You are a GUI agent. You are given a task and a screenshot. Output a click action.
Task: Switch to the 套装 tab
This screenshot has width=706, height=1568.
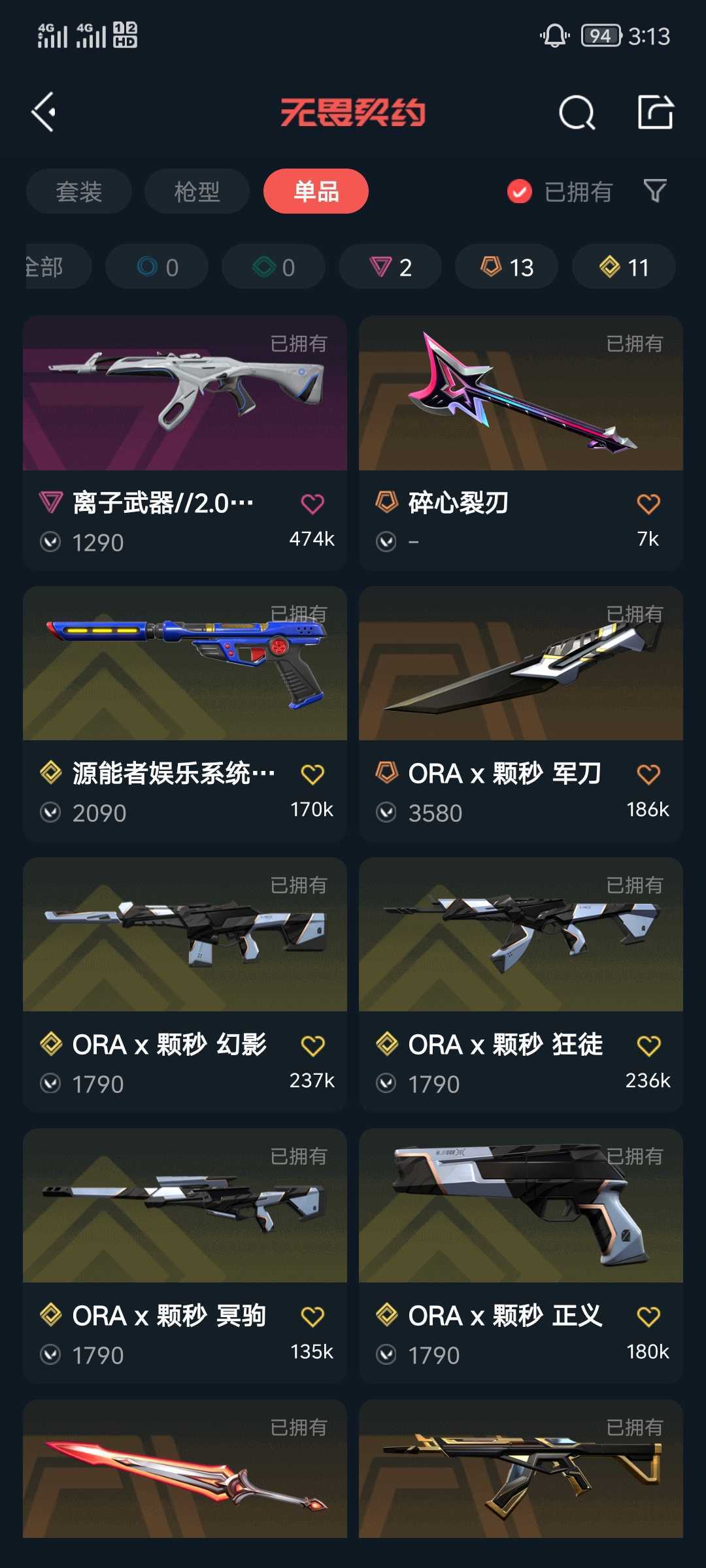pyautogui.click(x=79, y=191)
